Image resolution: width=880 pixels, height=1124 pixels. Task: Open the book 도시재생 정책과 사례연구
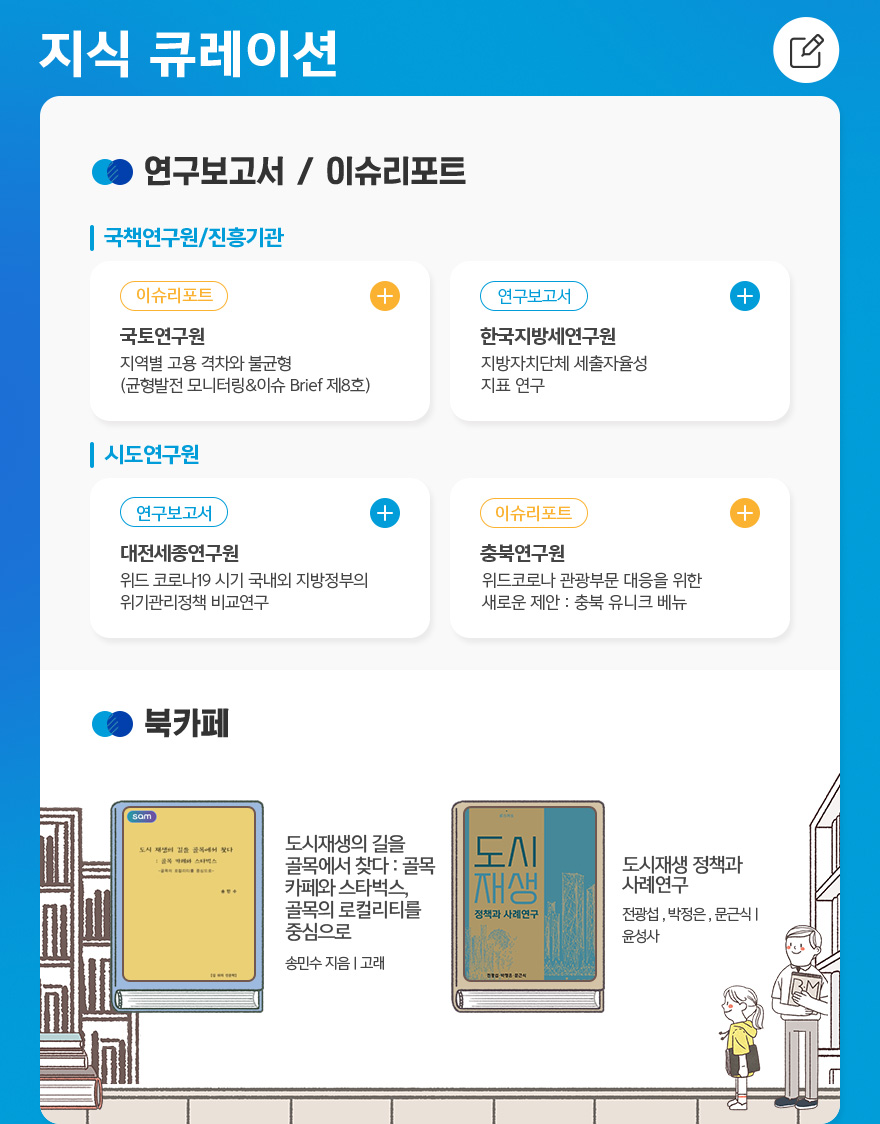[528, 905]
